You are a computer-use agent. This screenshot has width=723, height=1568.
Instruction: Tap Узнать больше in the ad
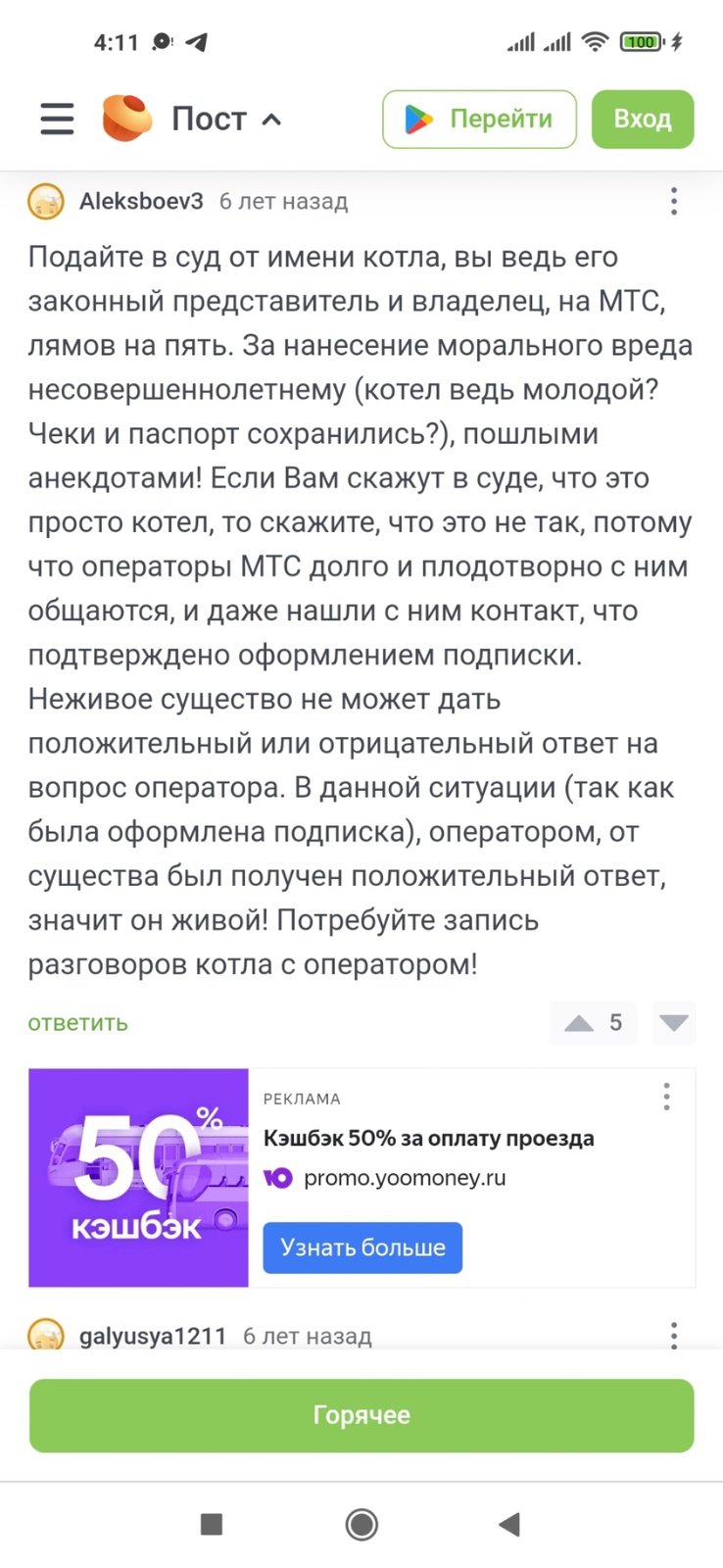[x=362, y=1248]
